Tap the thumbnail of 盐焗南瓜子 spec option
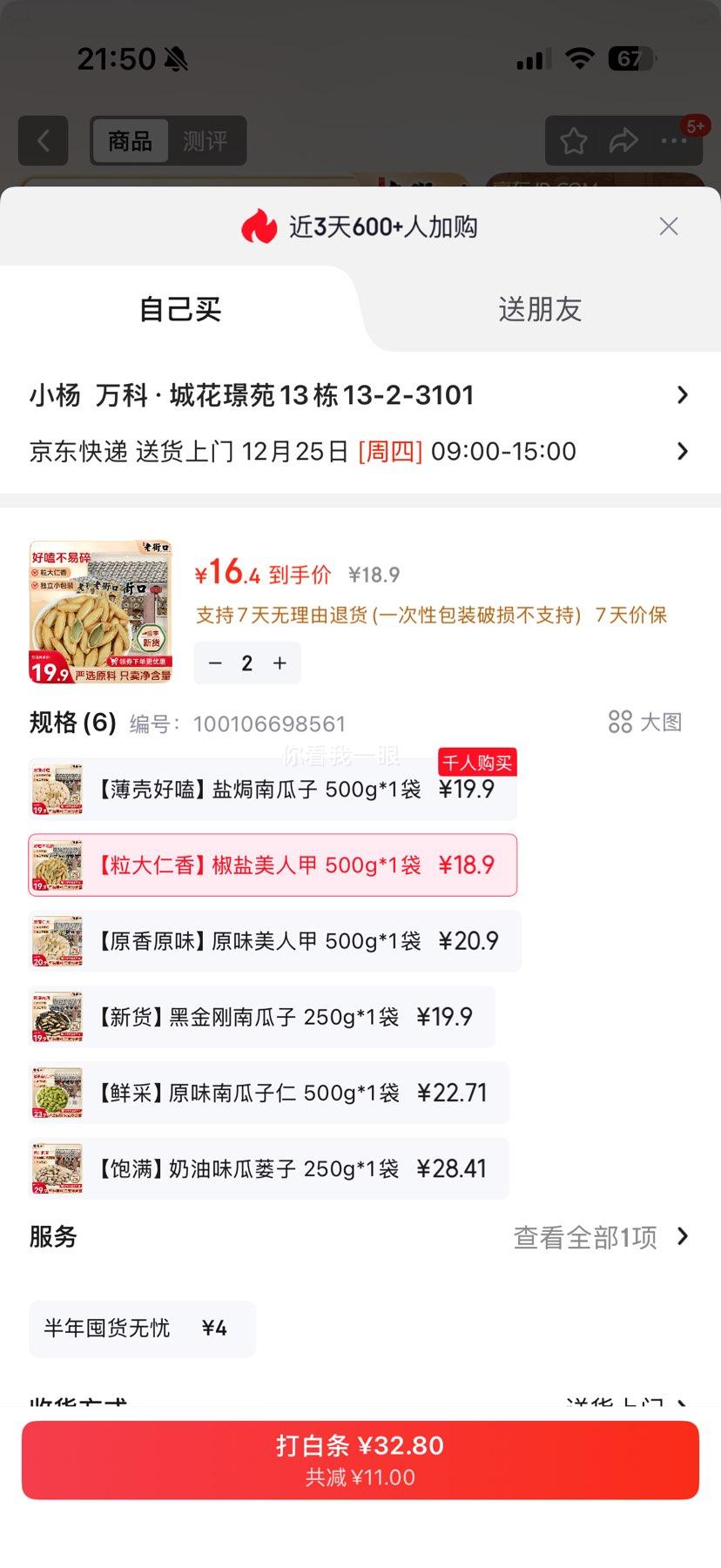 tap(57, 788)
